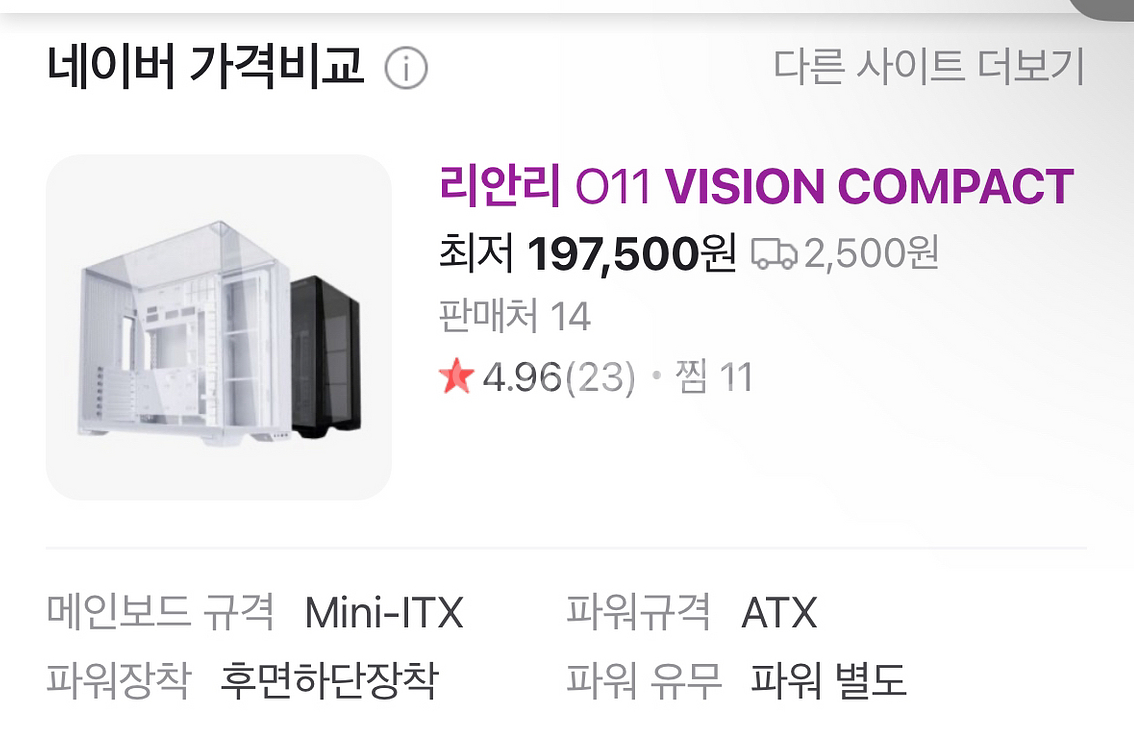Tap '다른 사이트 더보기' to see other sites

[929, 66]
